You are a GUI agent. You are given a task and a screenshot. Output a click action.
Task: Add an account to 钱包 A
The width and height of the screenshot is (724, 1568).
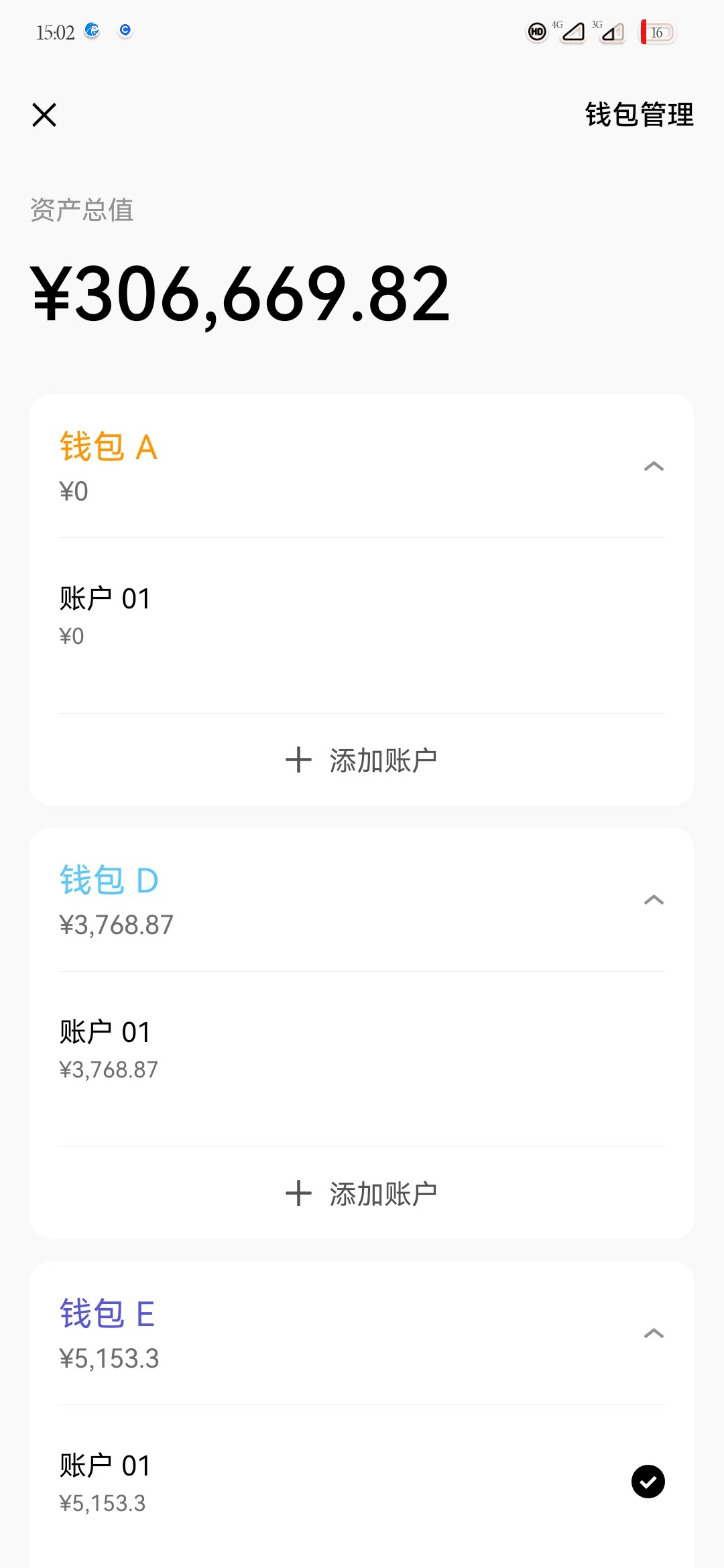point(362,761)
